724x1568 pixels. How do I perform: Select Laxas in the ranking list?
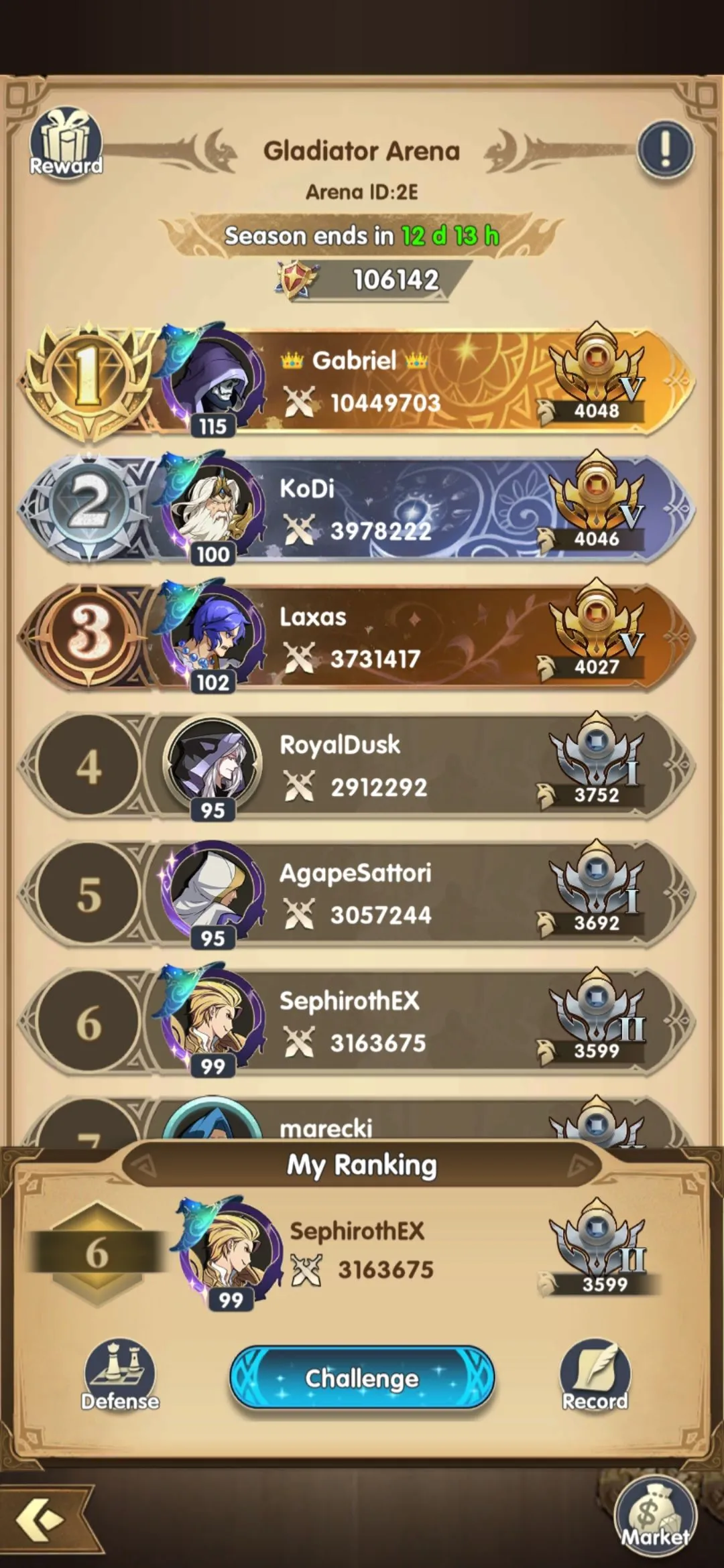(402, 637)
